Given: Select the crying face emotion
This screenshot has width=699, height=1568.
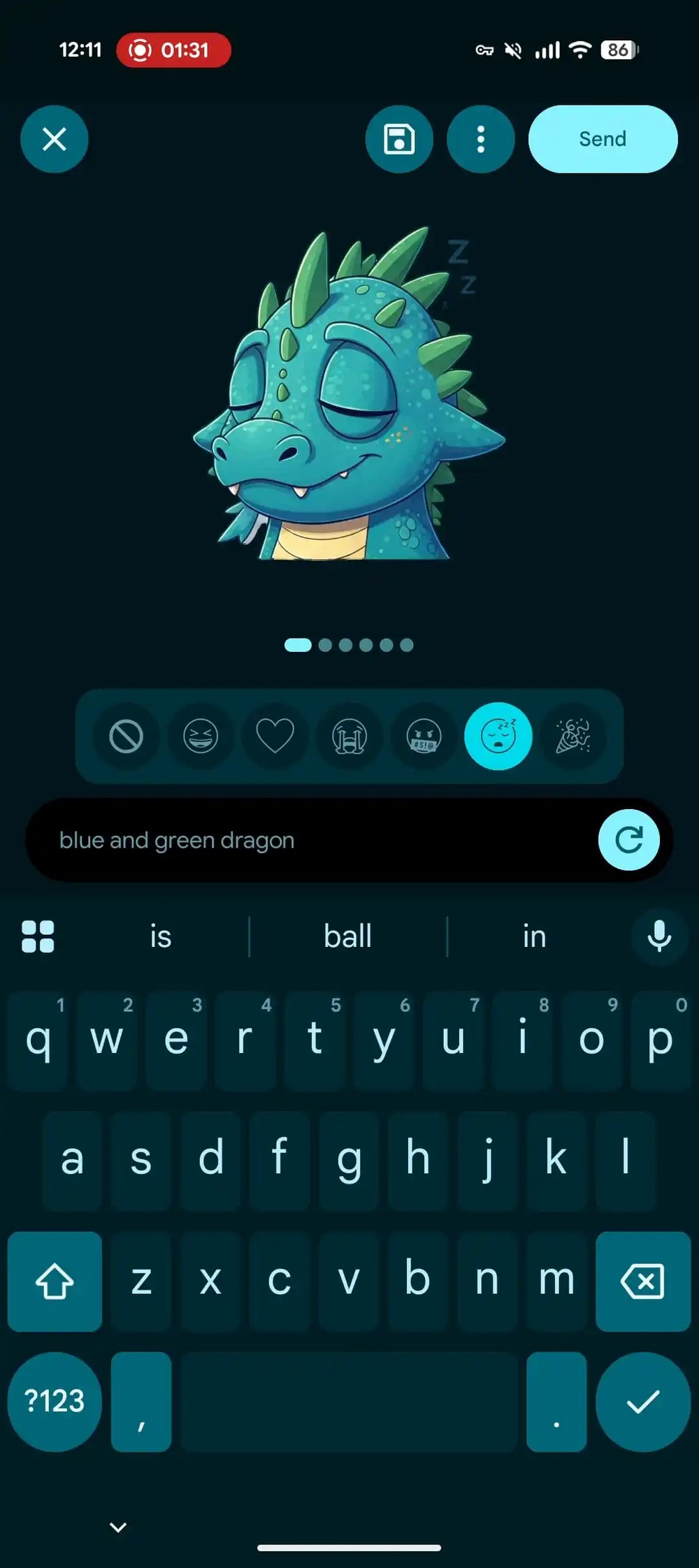Looking at the screenshot, I should [x=349, y=736].
